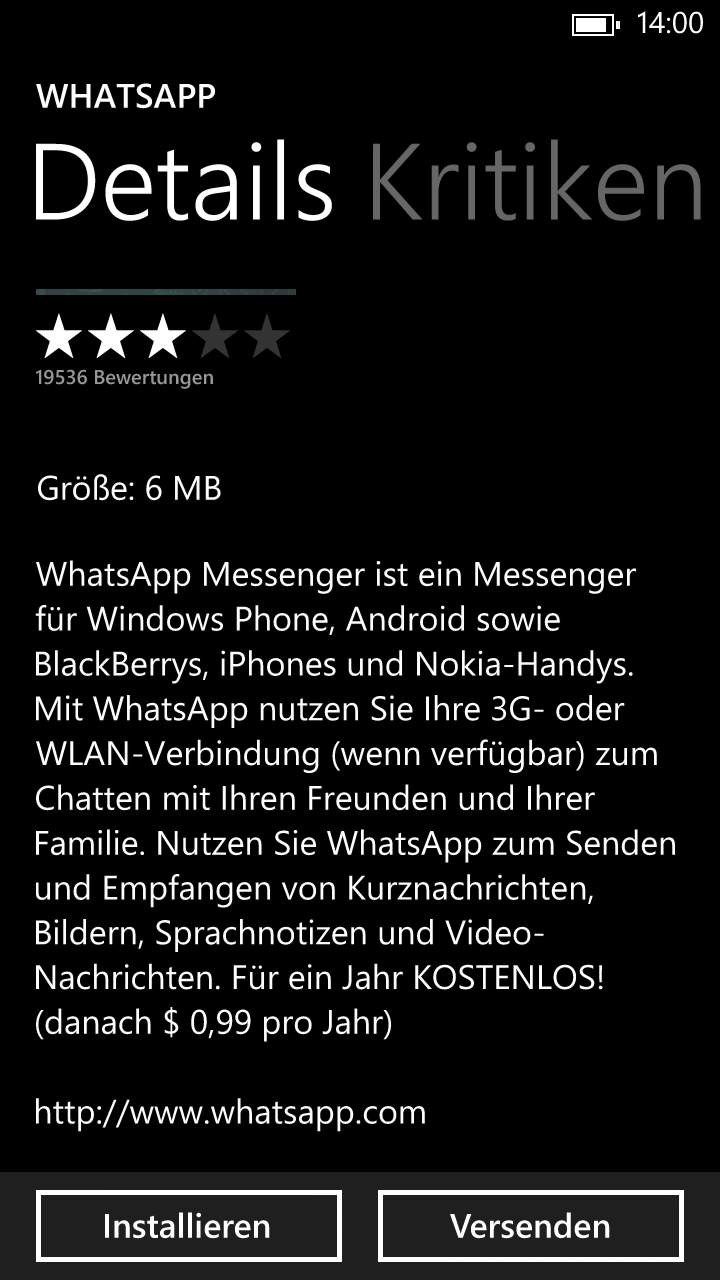
Task: Open the whatsapp.com website link
Action: 230,1112
